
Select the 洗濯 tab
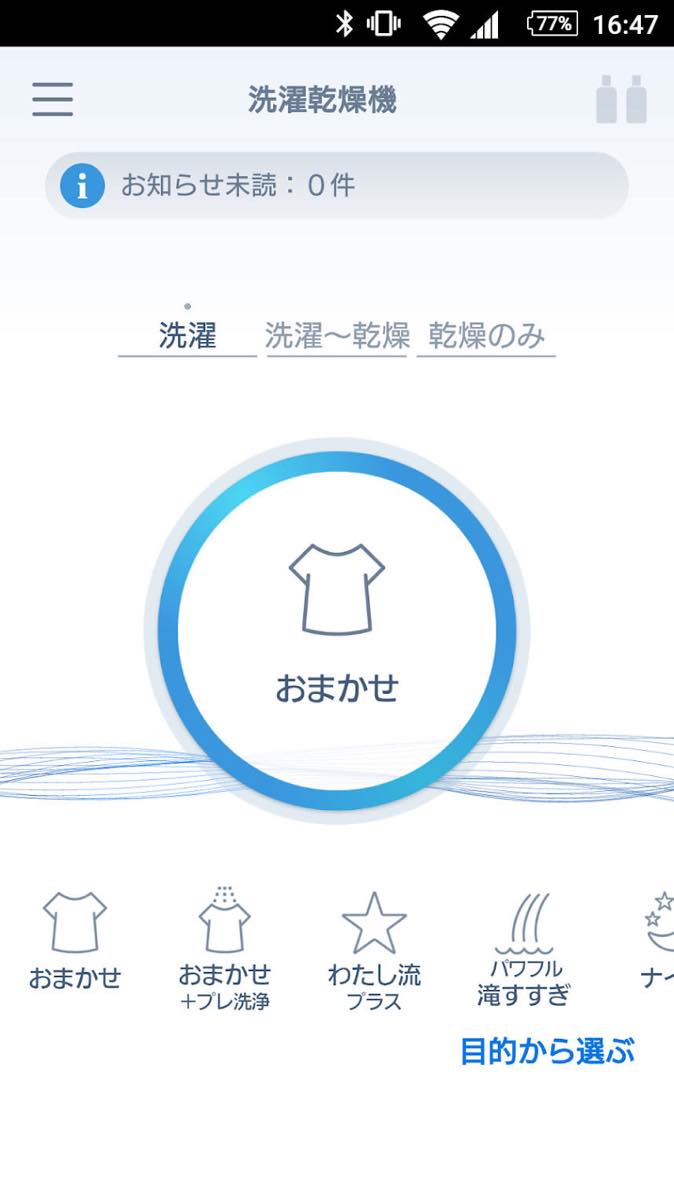point(187,336)
